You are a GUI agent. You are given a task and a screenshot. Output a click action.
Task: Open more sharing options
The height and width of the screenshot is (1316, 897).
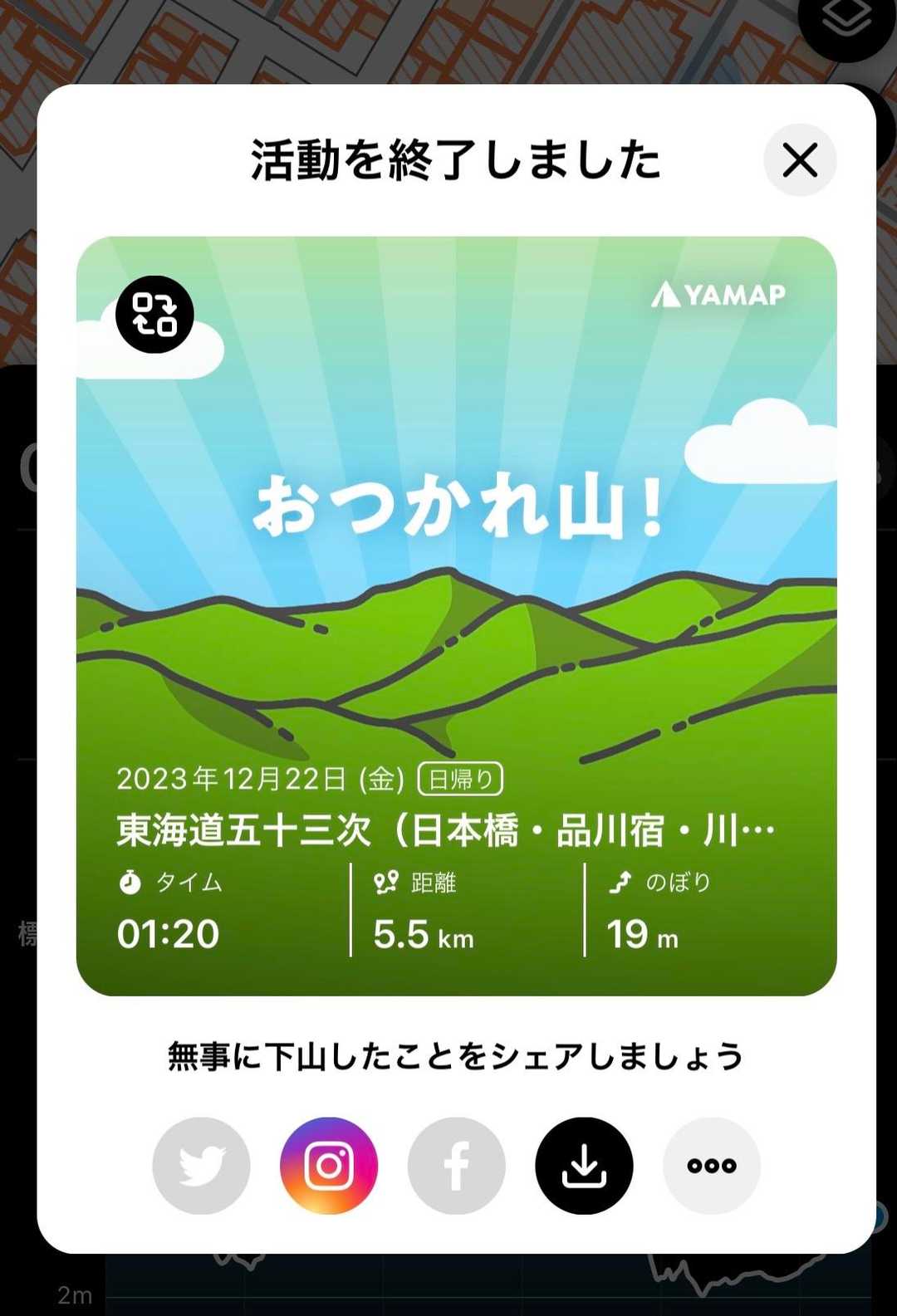click(712, 1166)
